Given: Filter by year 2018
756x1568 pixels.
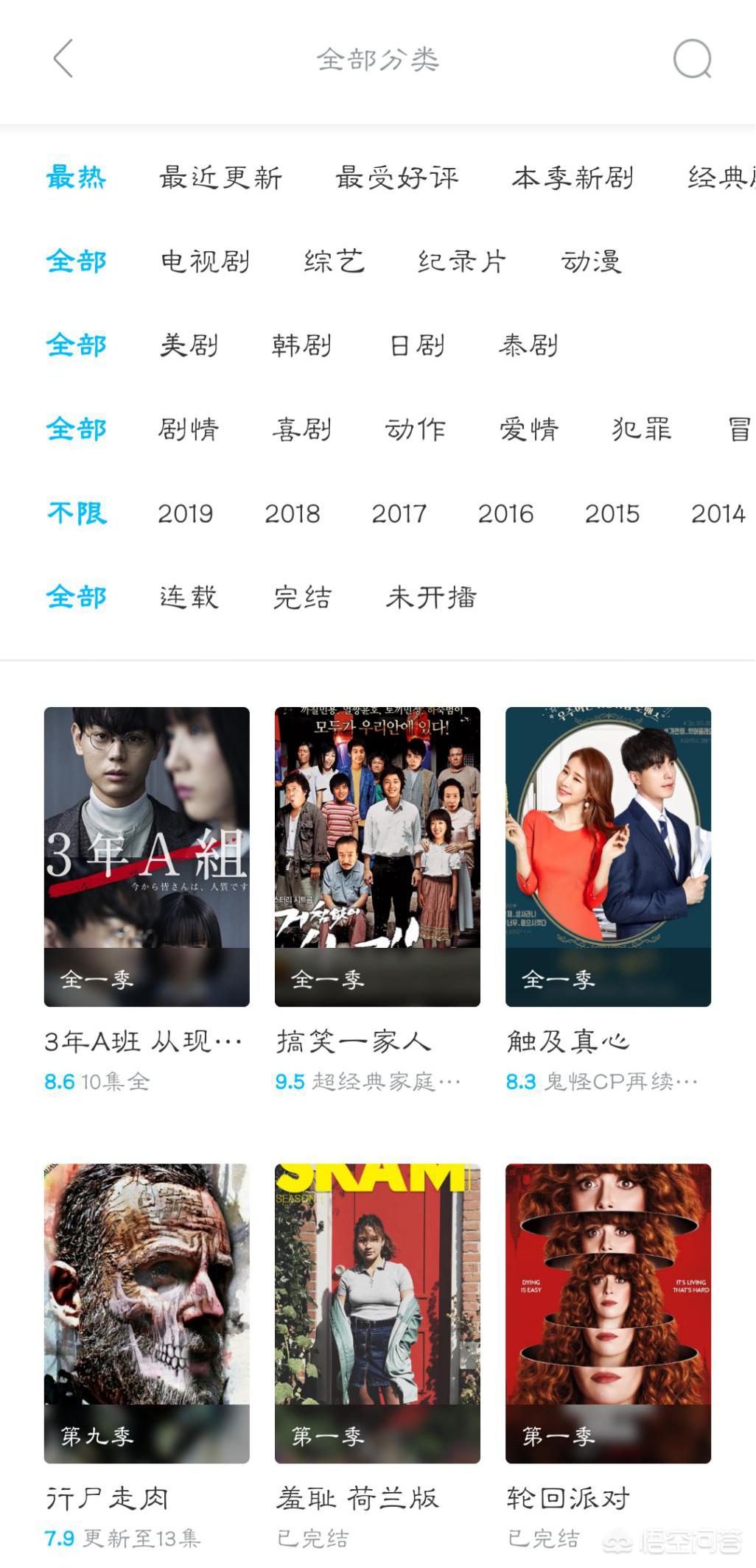Looking at the screenshot, I should tap(292, 513).
